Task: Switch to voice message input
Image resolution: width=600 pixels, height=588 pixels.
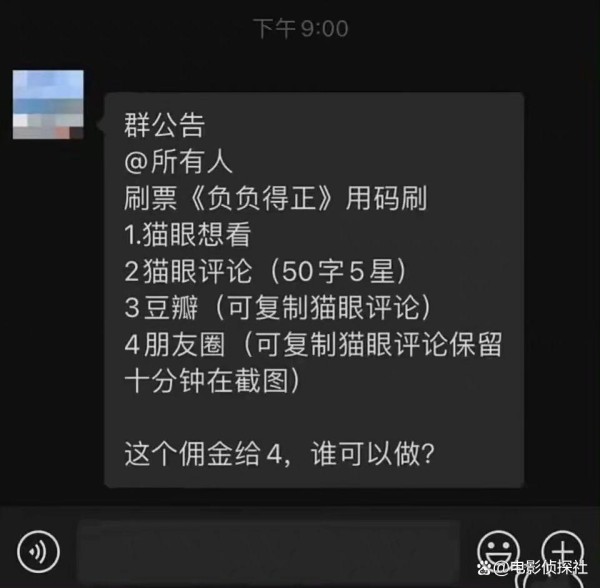Action: click(39, 550)
